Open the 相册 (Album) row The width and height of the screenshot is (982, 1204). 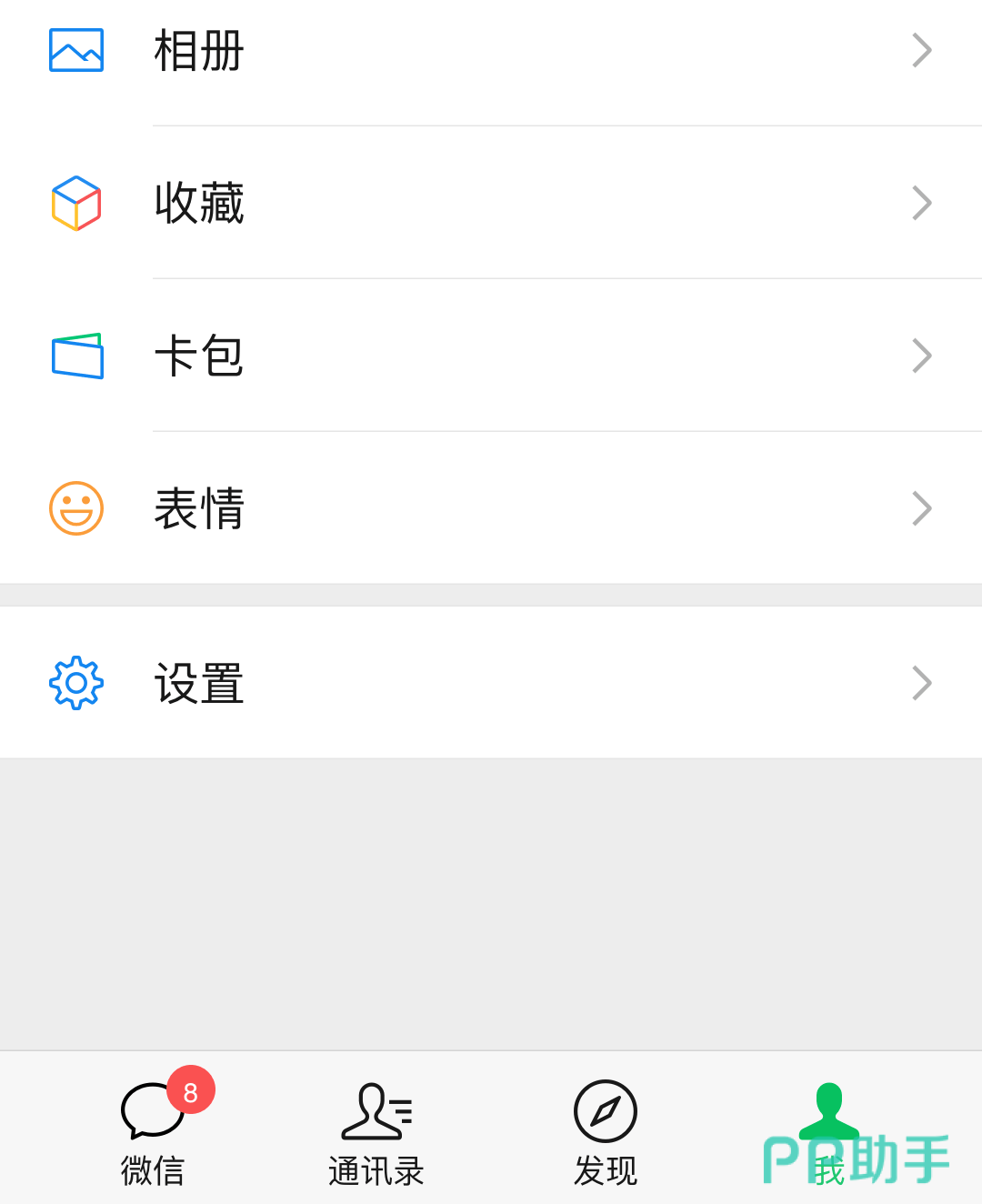click(491, 51)
